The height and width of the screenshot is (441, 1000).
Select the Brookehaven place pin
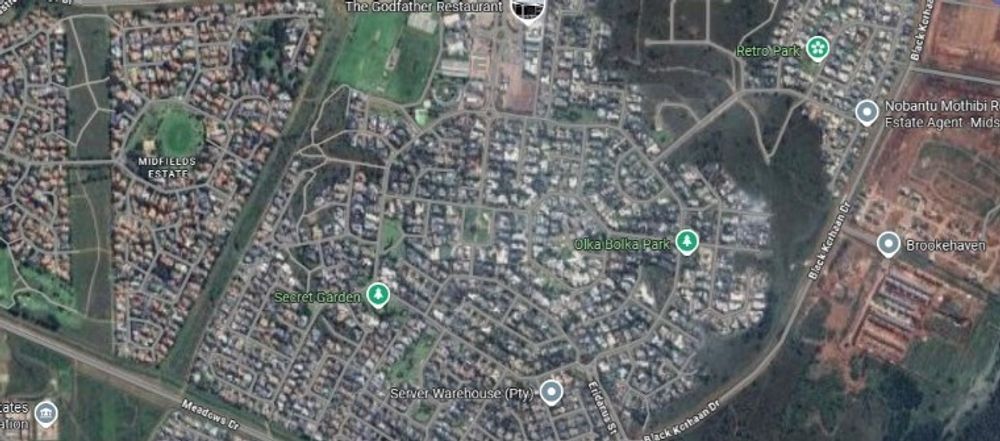click(x=888, y=244)
